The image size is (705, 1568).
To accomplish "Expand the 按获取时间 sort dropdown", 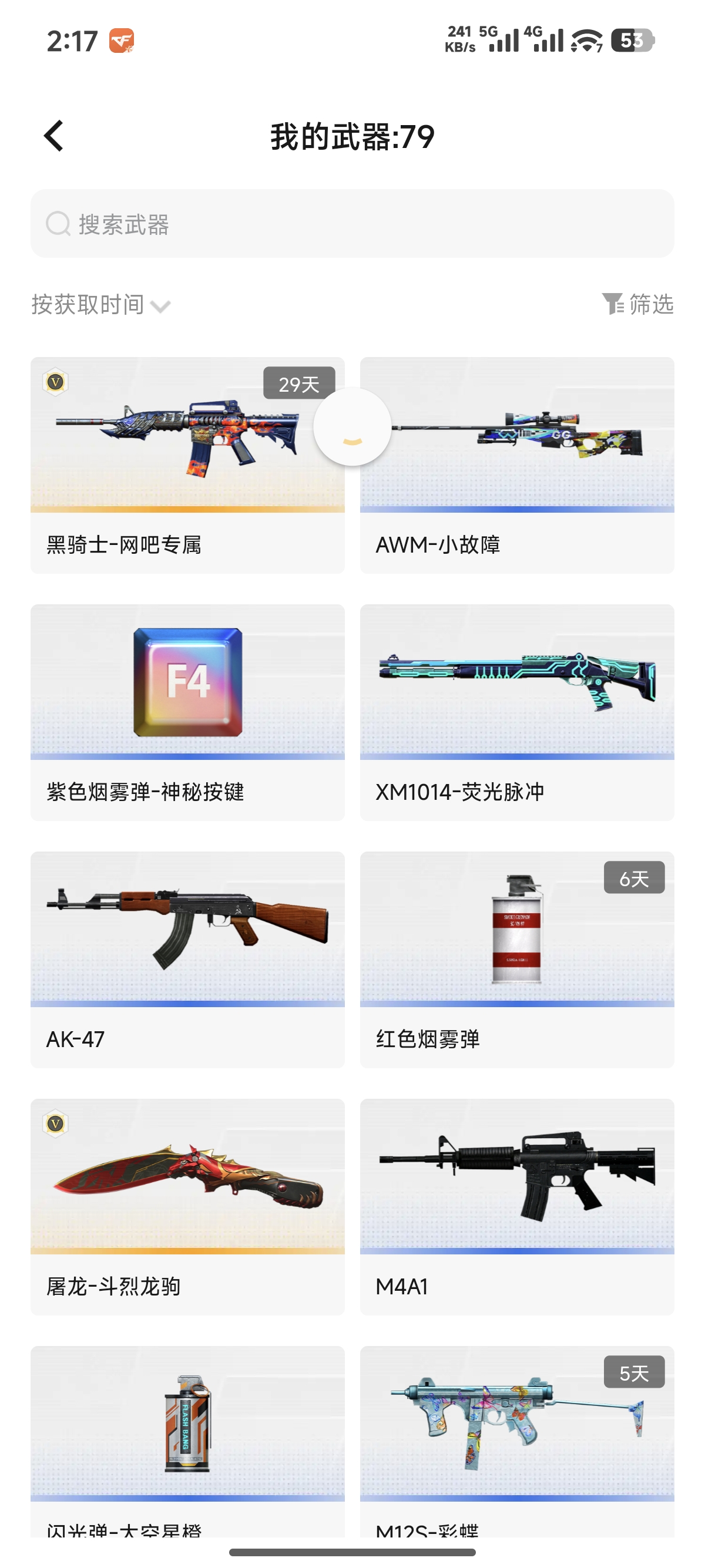I will 101,304.
